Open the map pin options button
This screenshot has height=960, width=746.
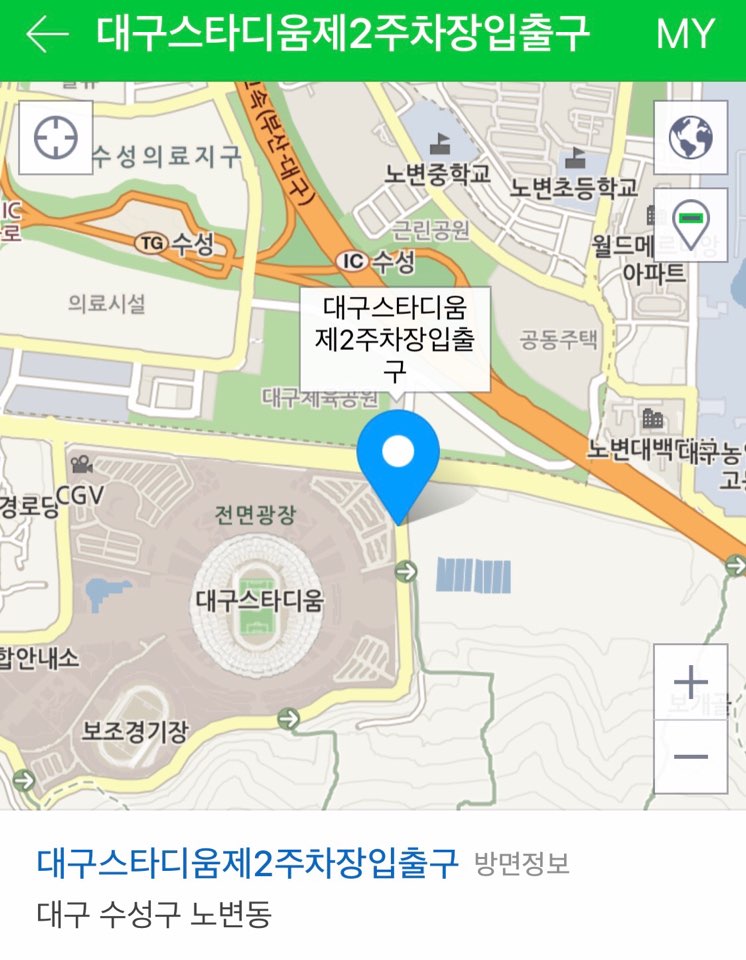(690, 225)
